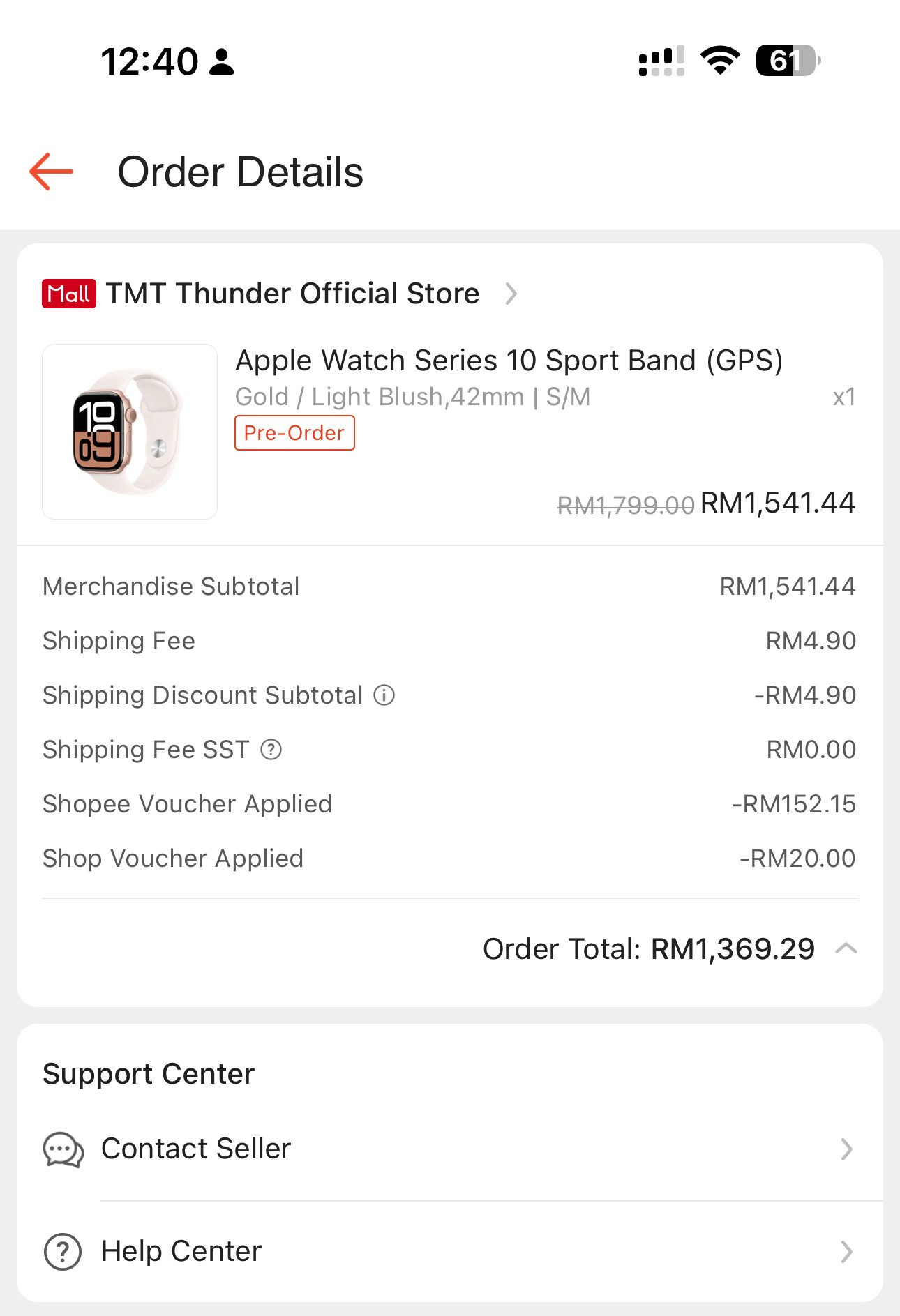Image resolution: width=900 pixels, height=1316 pixels.
Task: Show Shipping Discount Subtotal info
Action: (384, 695)
